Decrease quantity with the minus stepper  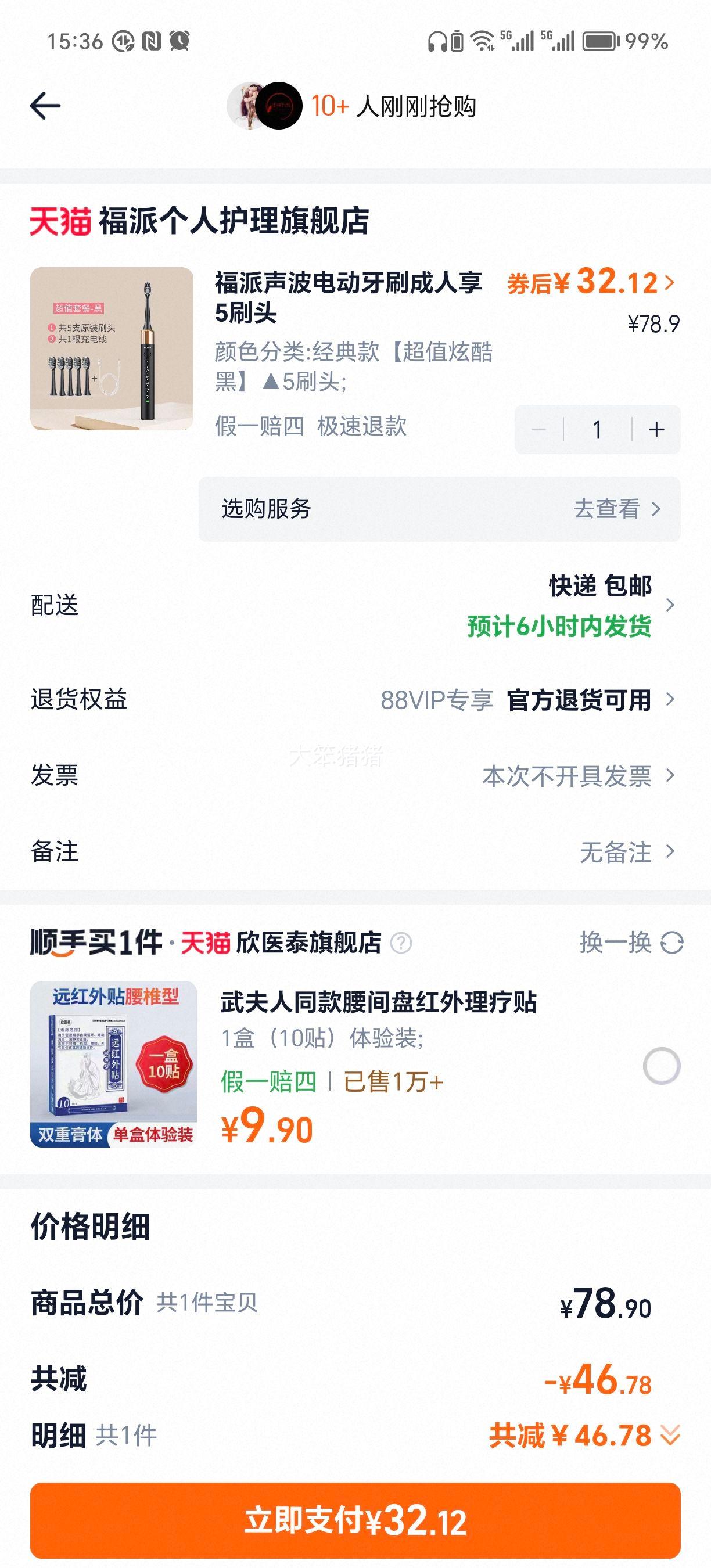pos(538,430)
